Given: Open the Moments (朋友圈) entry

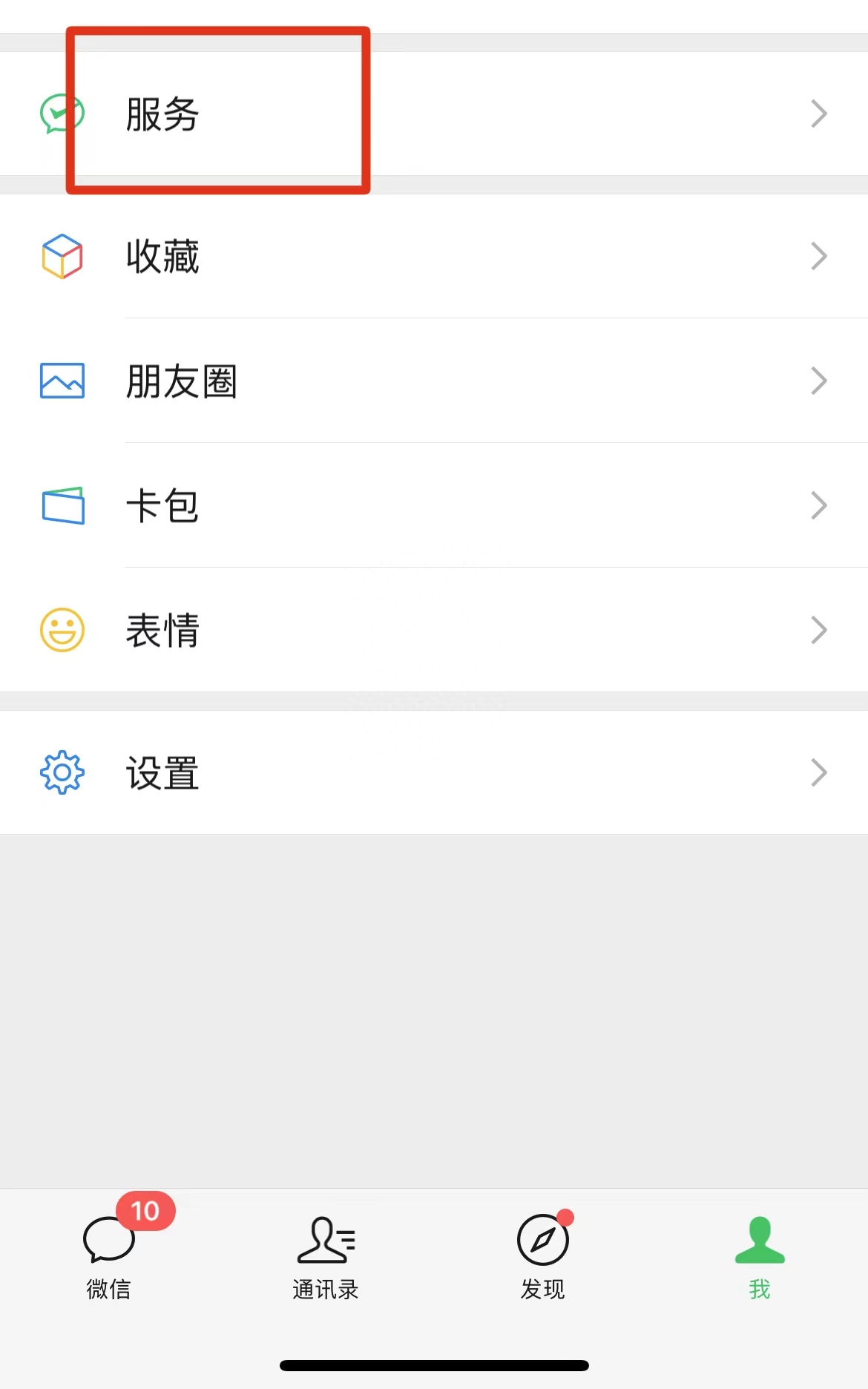Looking at the screenshot, I should point(183,381).
